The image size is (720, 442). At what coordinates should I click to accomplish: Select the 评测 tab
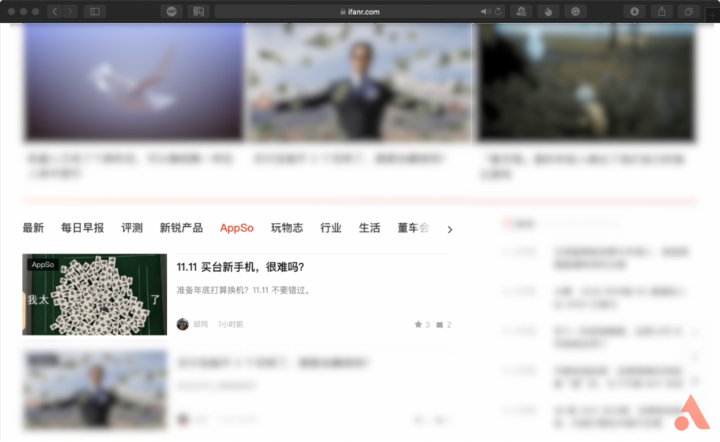pos(132,228)
